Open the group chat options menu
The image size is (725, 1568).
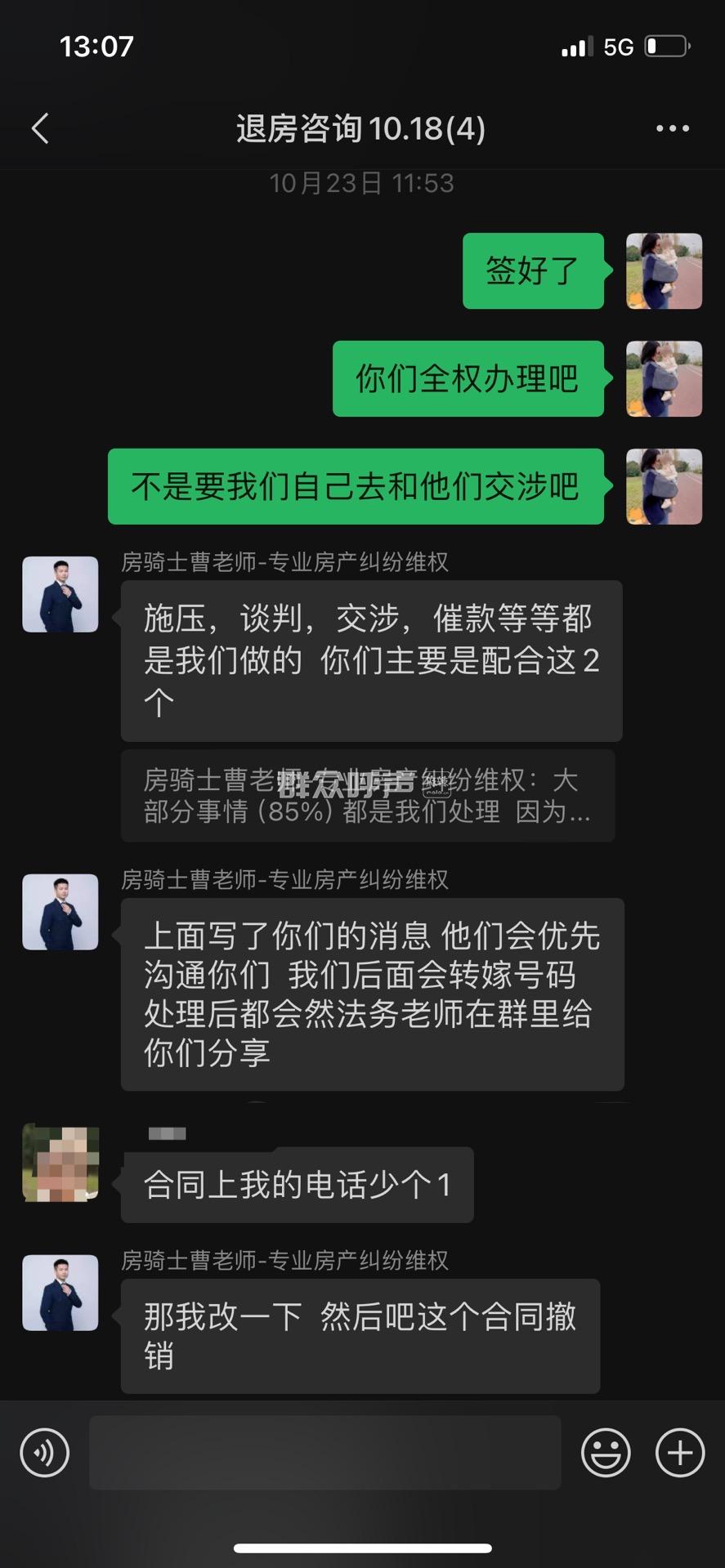(672, 128)
